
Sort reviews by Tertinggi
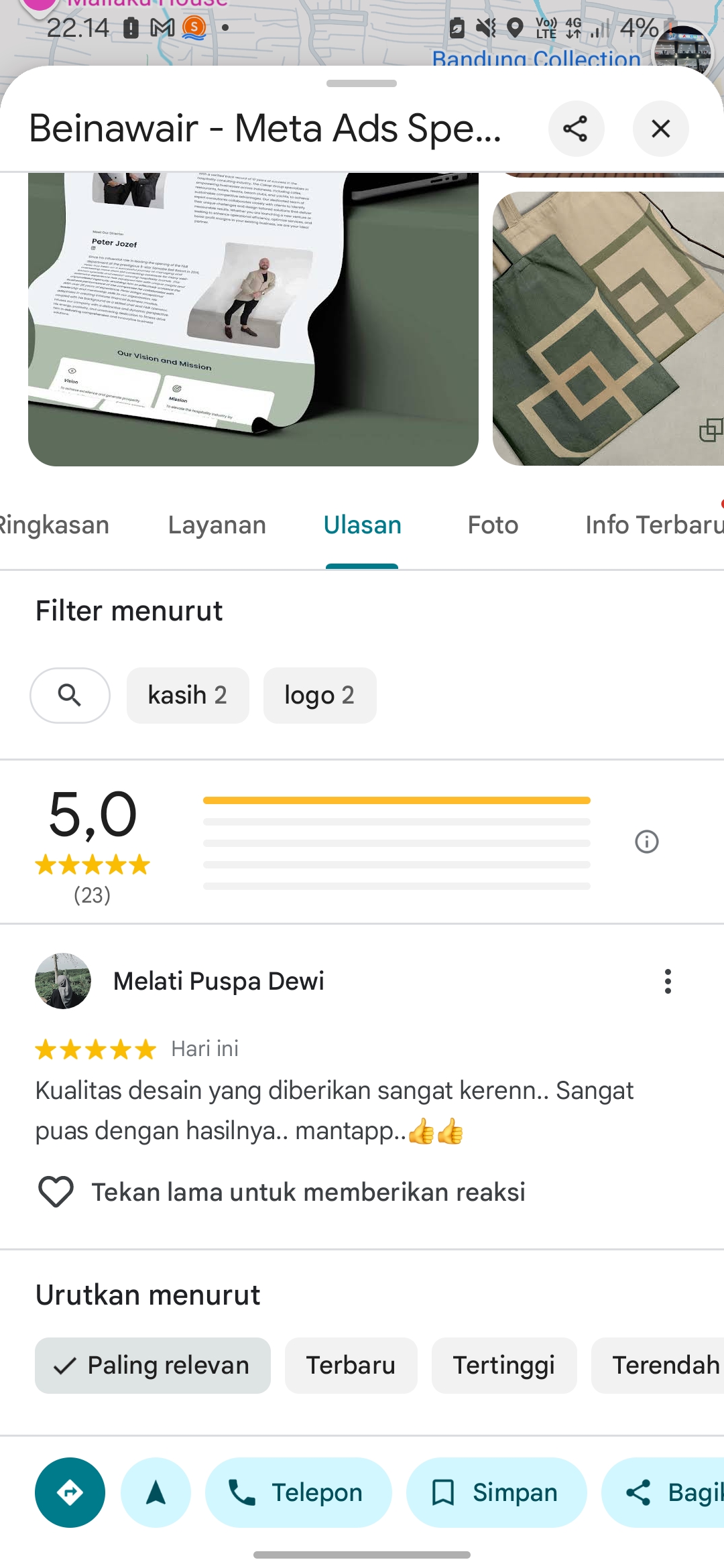[504, 1366]
